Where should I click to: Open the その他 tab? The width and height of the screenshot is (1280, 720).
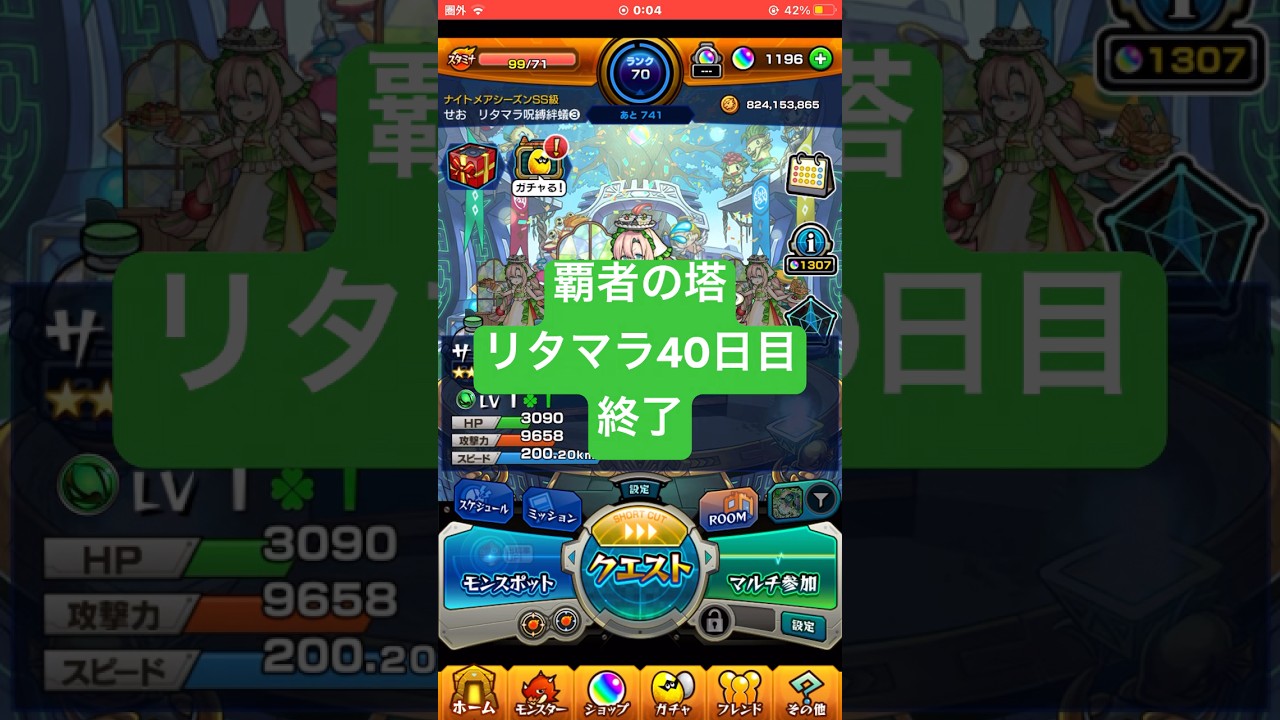[807, 692]
